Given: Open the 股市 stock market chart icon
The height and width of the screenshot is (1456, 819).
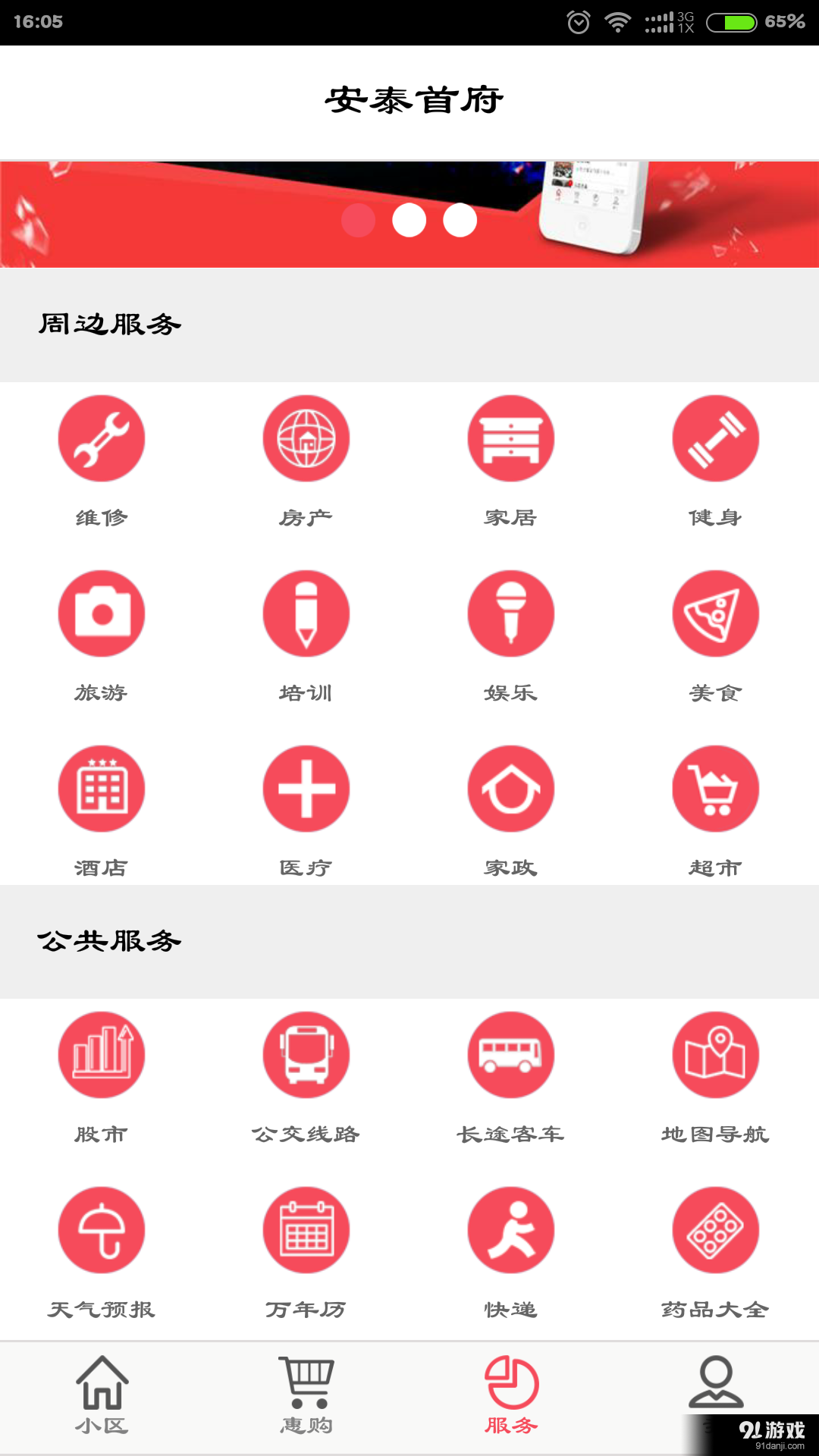Looking at the screenshot, I should (102, 1055).
